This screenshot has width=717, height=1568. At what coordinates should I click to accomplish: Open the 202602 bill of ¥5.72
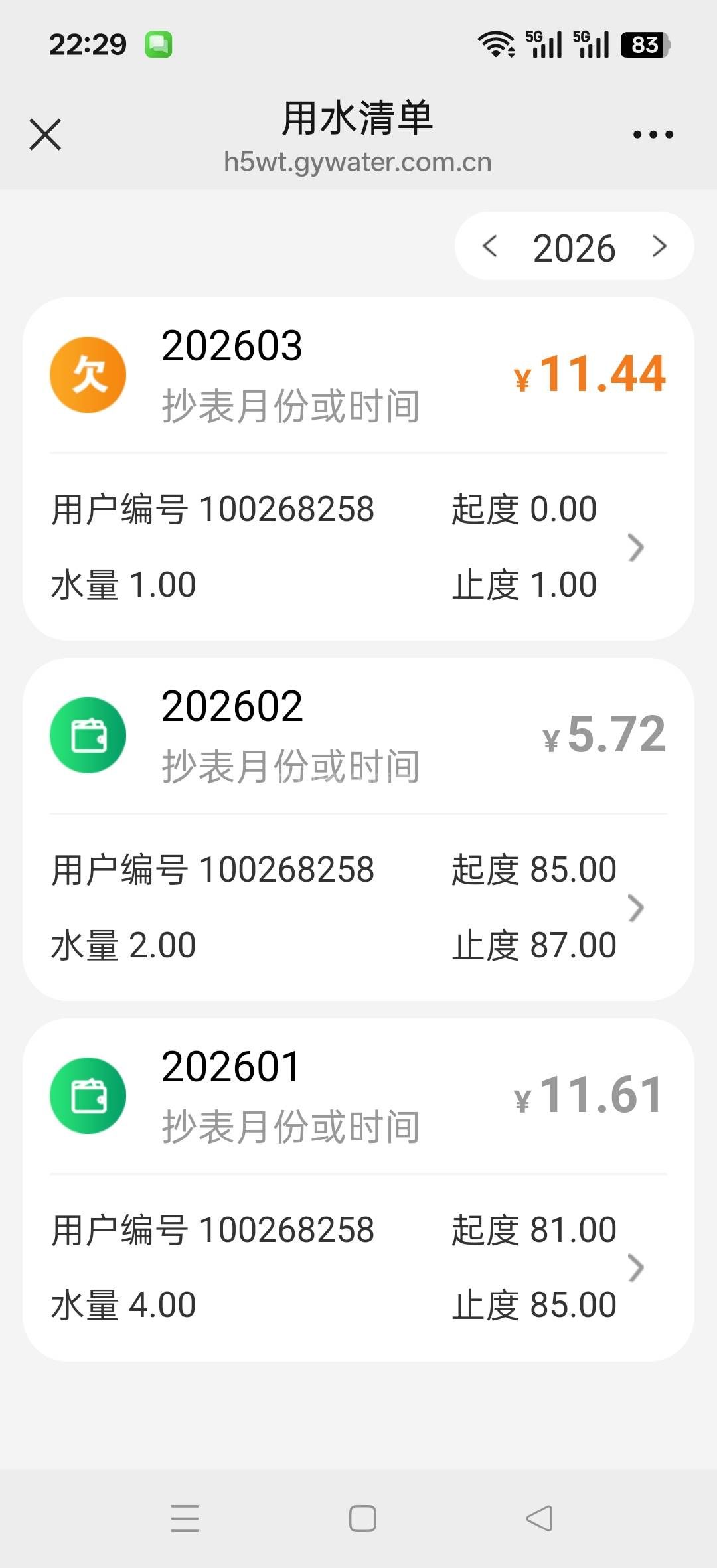358,829
